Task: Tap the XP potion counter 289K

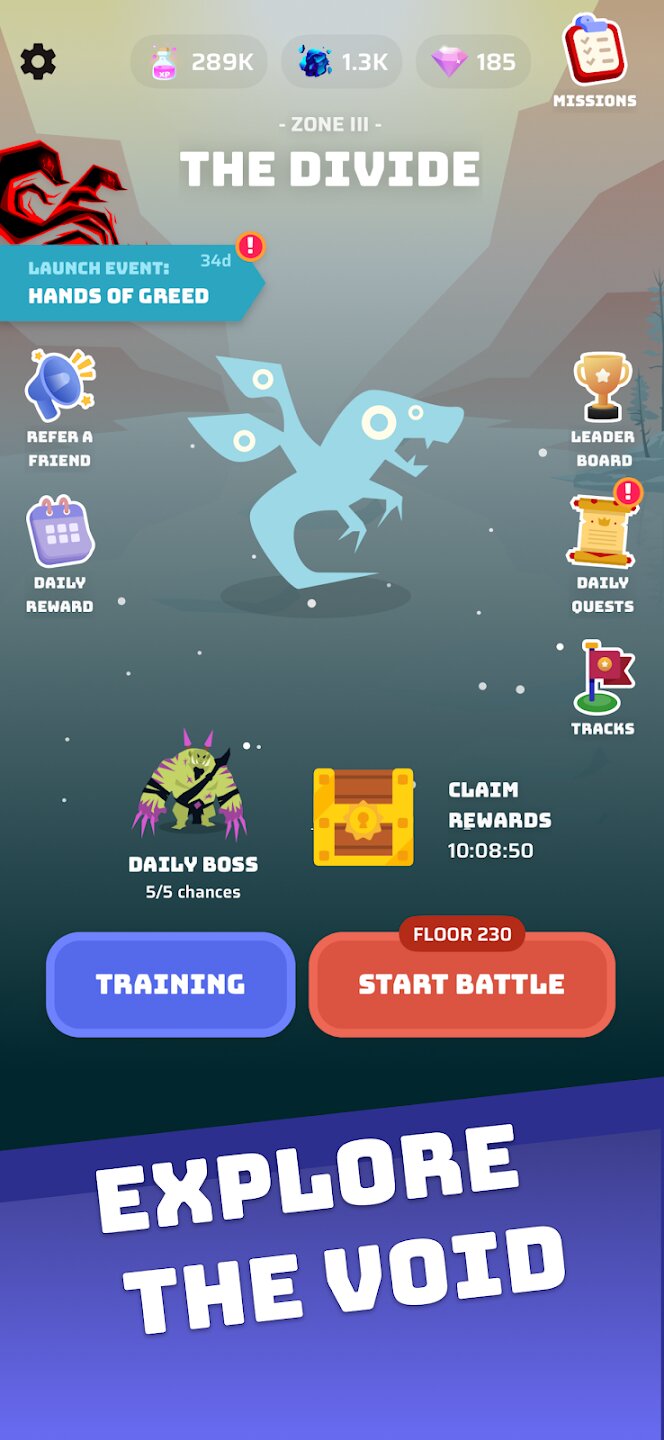Action: pyautogui.click(x=199, y=62)
